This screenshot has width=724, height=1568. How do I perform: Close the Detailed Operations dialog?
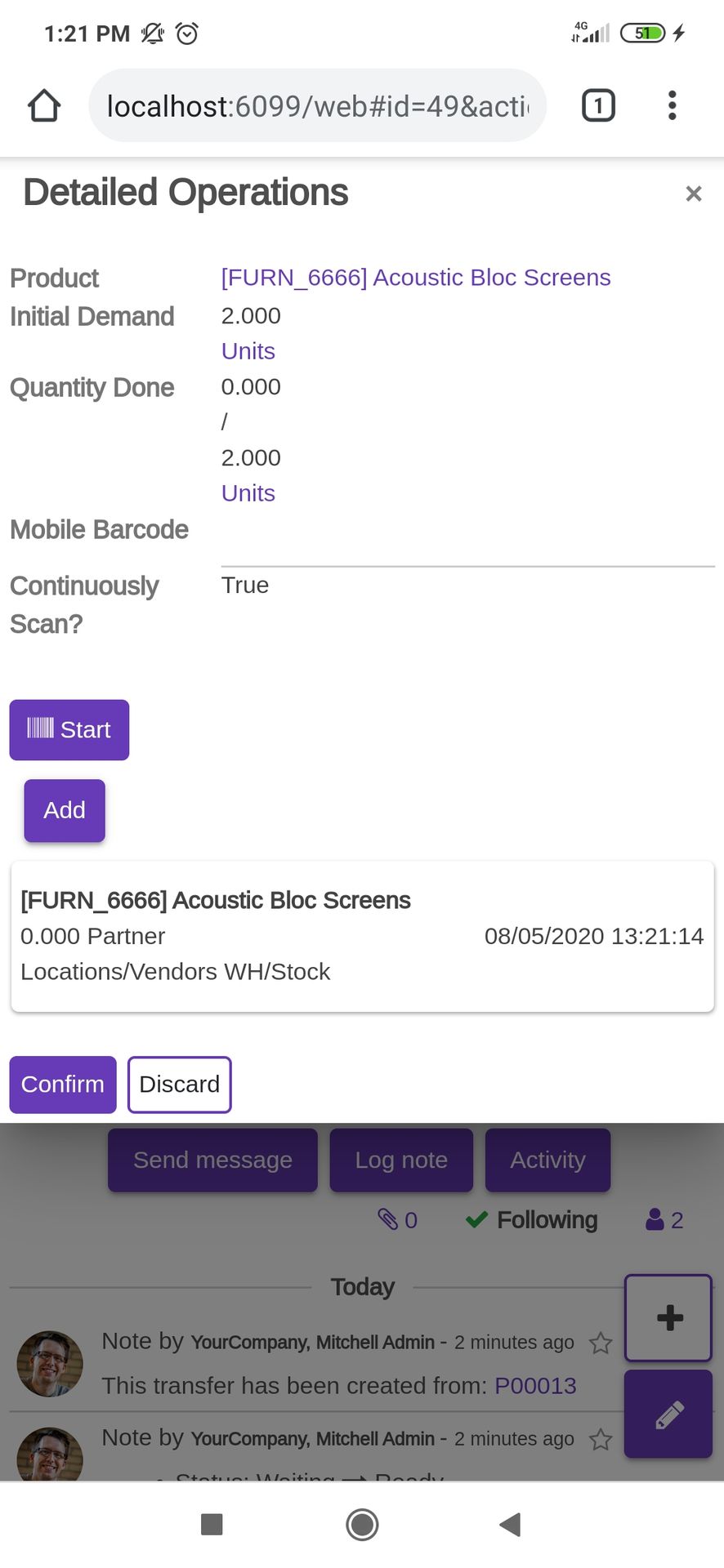coord(693,194)
